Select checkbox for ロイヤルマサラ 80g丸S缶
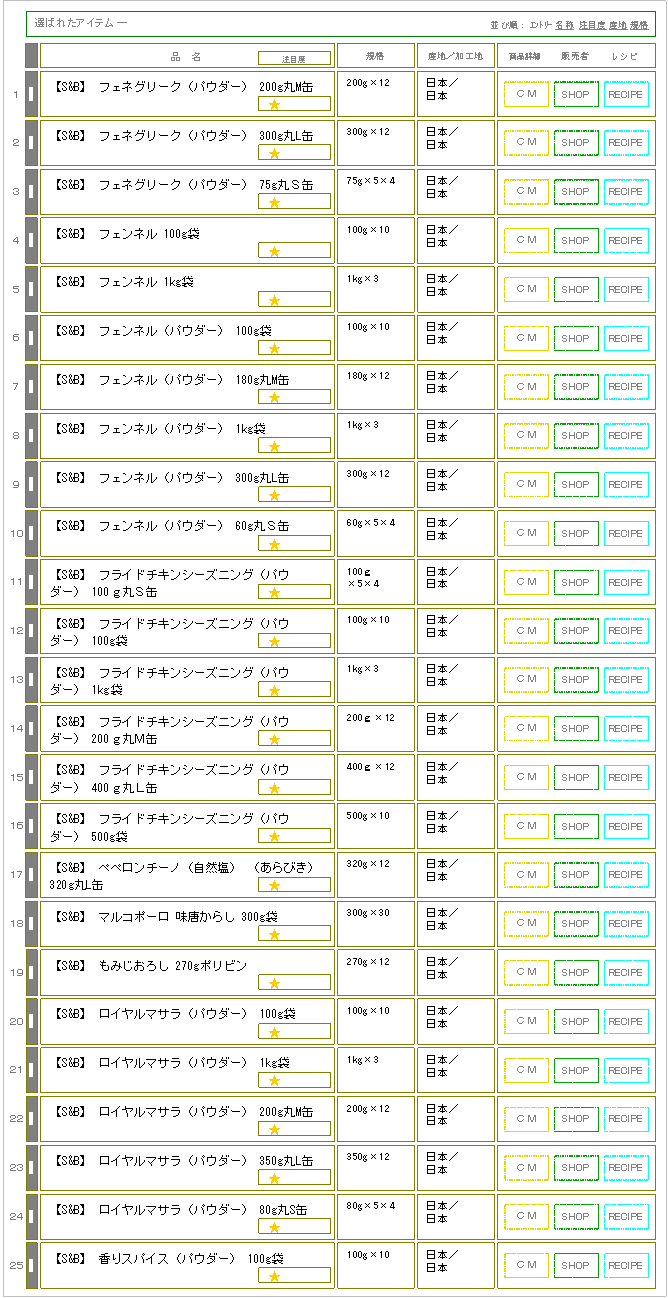This screenshot has height=1298, width=668. [31, 1216]
